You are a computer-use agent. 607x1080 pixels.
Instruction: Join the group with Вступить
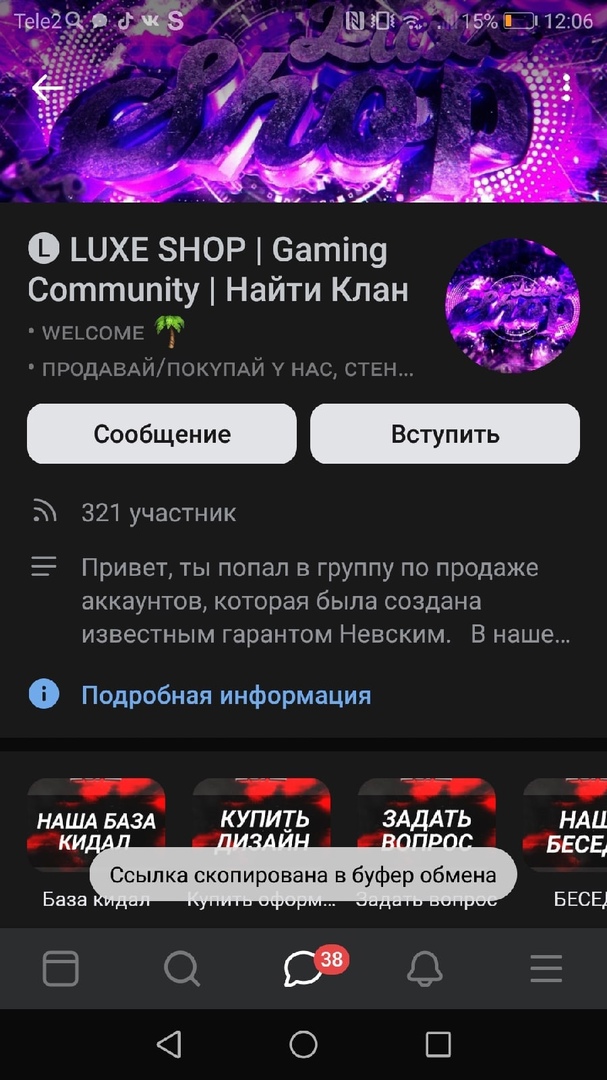click(x=445, y=434)
